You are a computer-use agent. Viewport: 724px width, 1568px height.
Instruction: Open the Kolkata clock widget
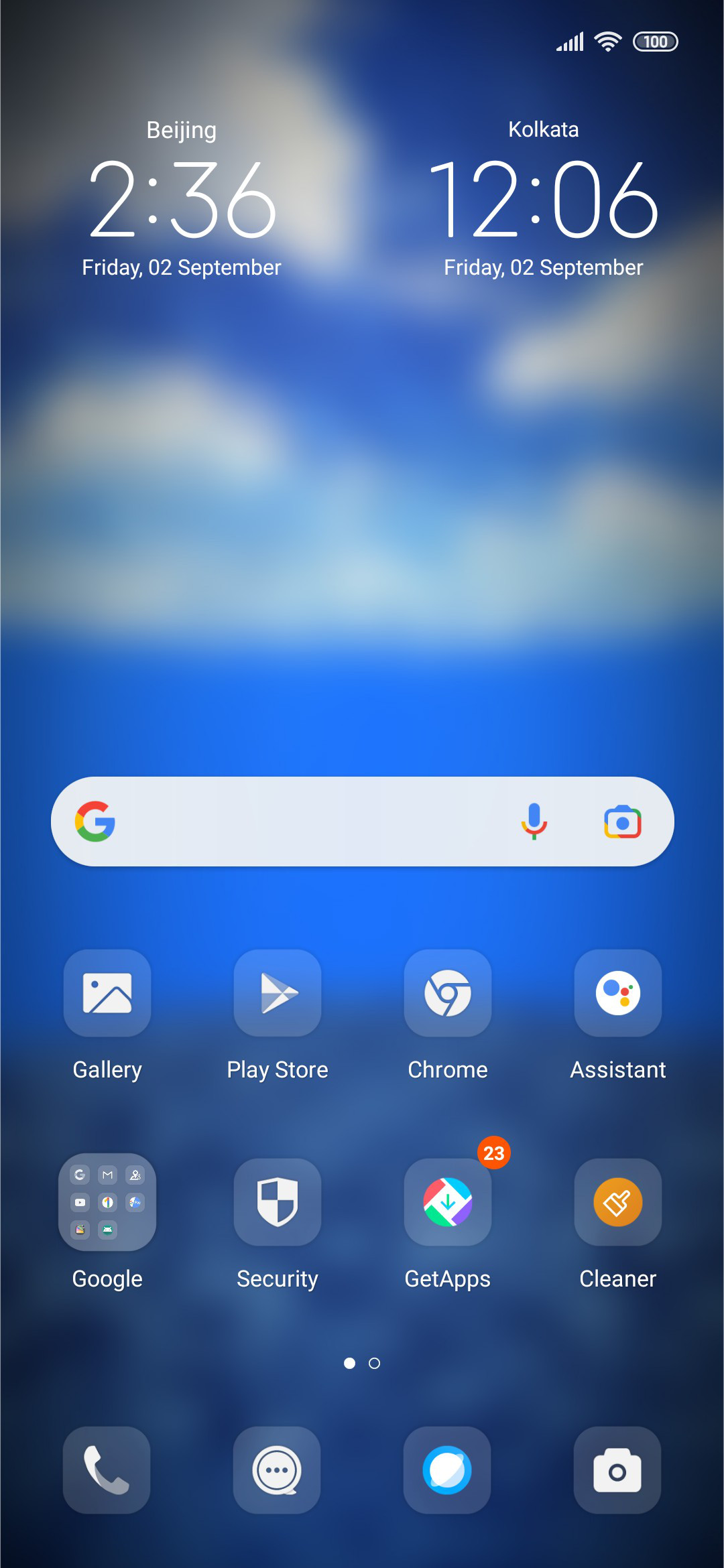(x=544, y=198)
